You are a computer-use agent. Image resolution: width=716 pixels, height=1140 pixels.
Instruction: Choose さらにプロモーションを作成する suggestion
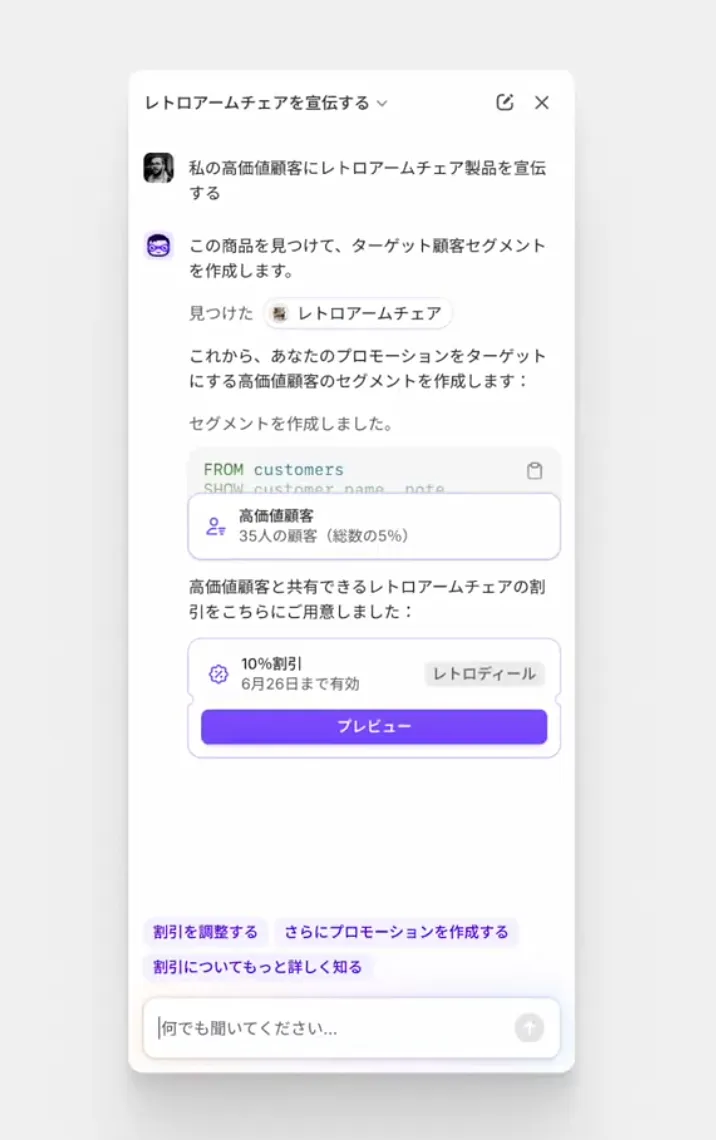coord(396,932)
